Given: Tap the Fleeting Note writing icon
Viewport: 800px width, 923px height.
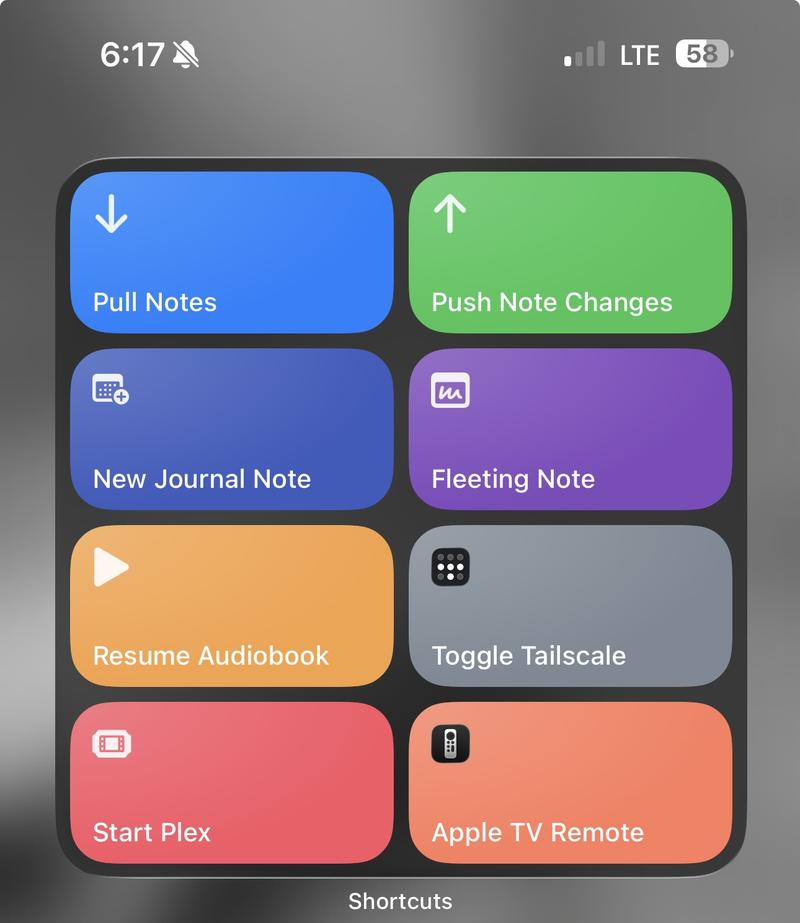Looking at the screenshot, I should click(450, 389).
